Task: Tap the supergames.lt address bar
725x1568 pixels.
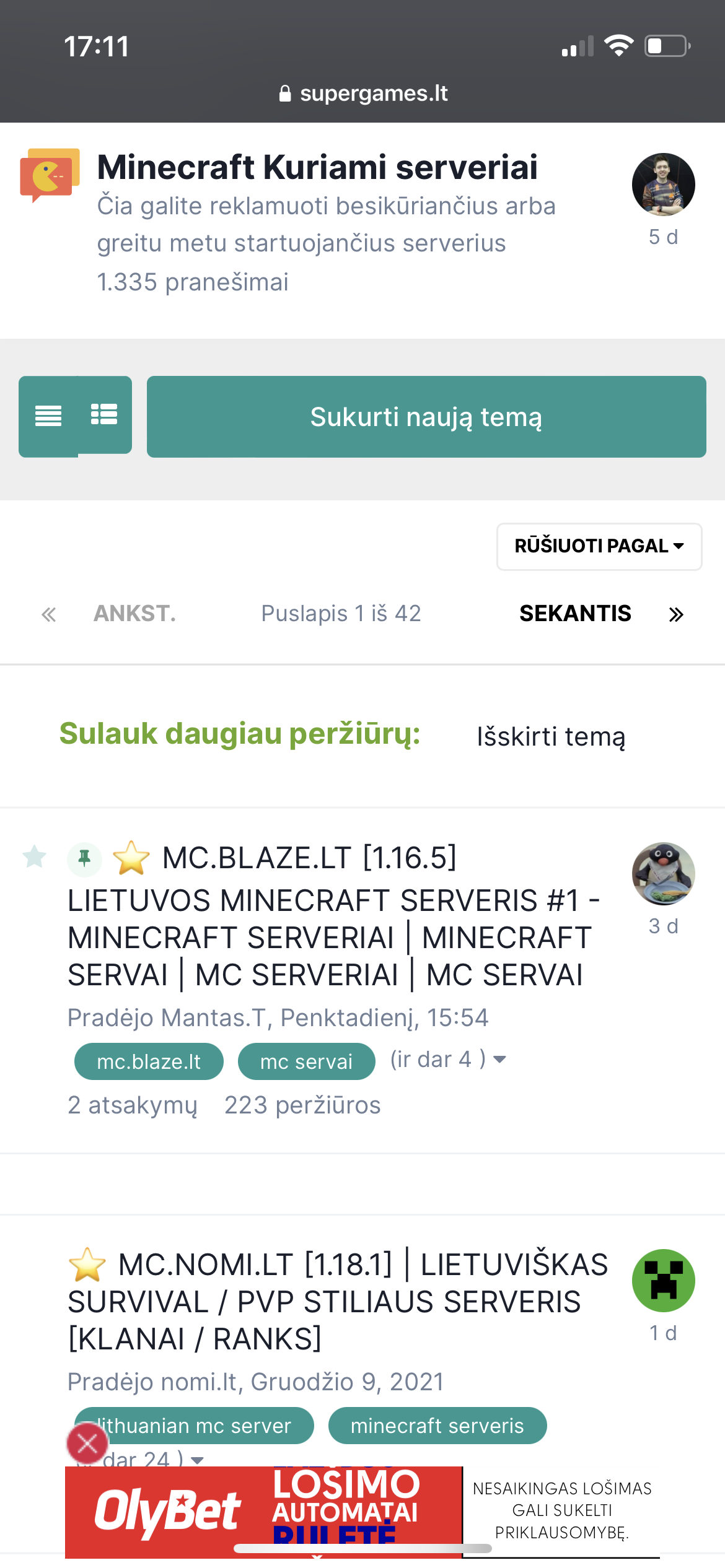Action: point(362,94)
